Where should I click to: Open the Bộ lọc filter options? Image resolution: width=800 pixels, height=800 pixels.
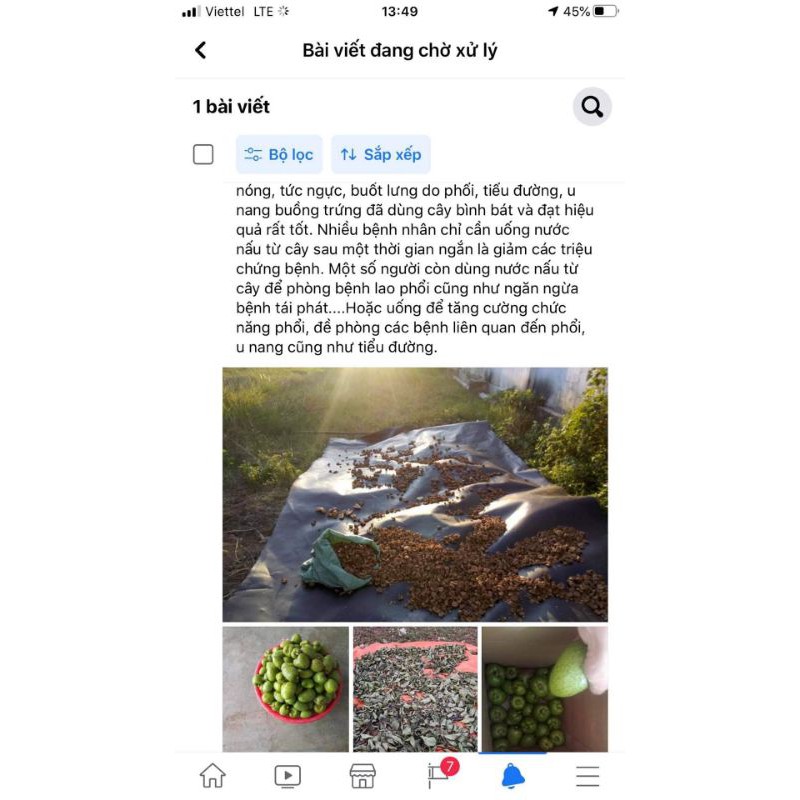point(279,155)
